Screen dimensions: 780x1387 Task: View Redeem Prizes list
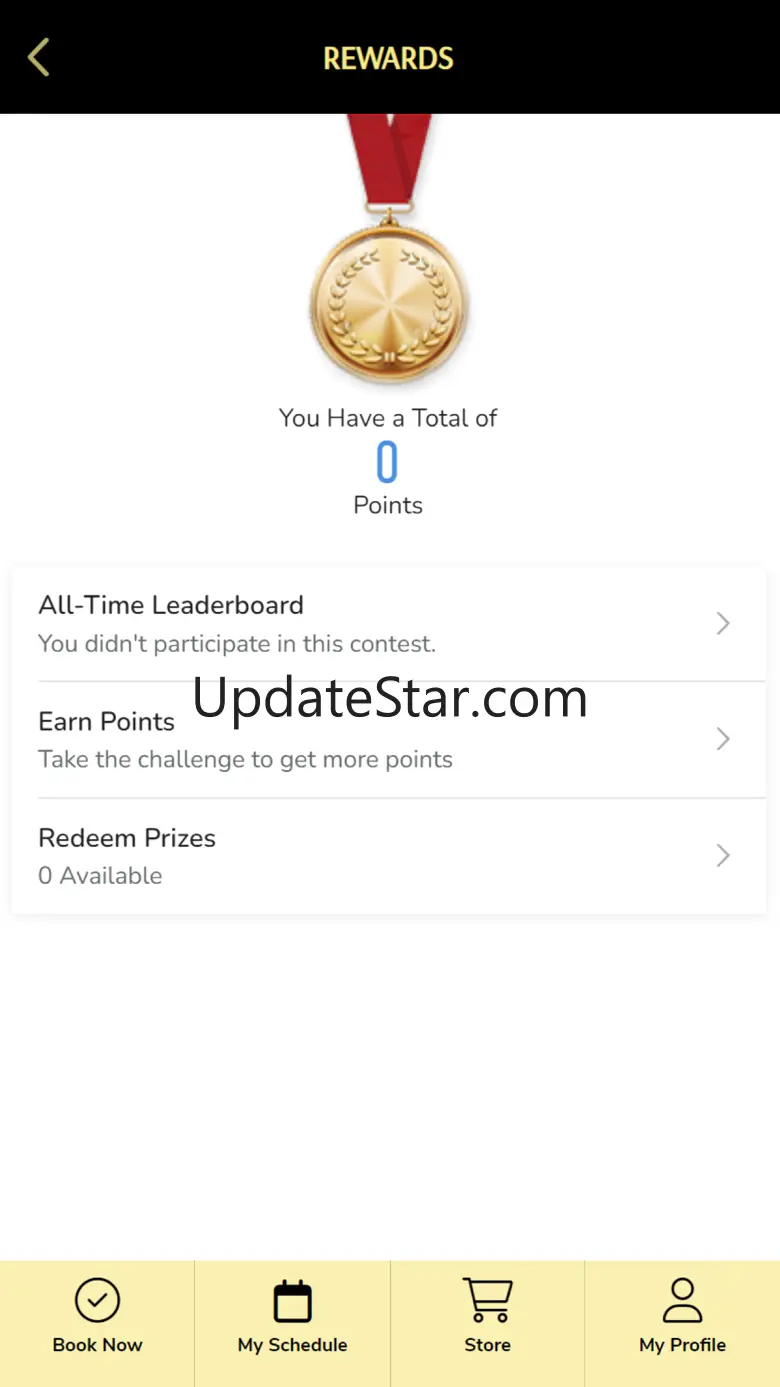point(389,856)
